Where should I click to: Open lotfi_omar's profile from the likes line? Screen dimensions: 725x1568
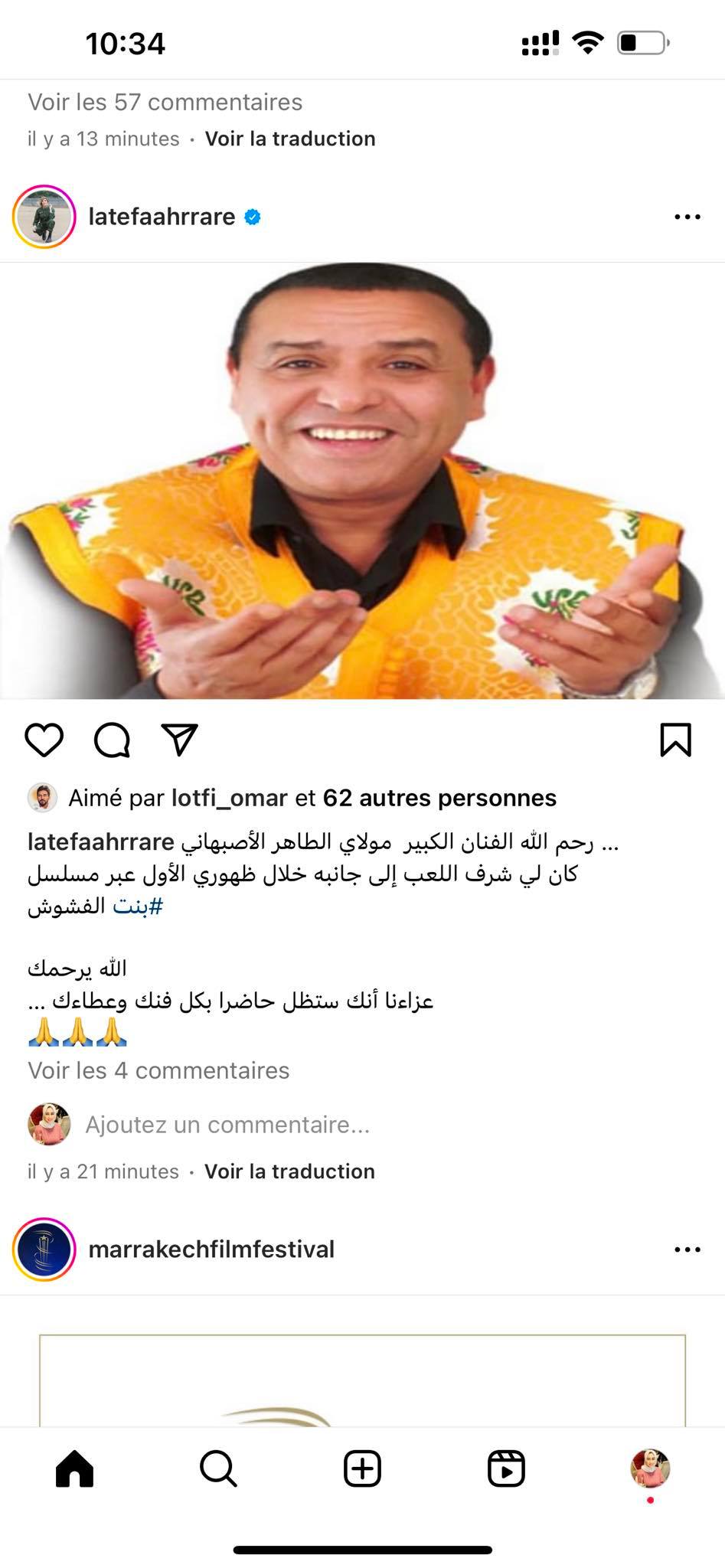tap(229, 798)
